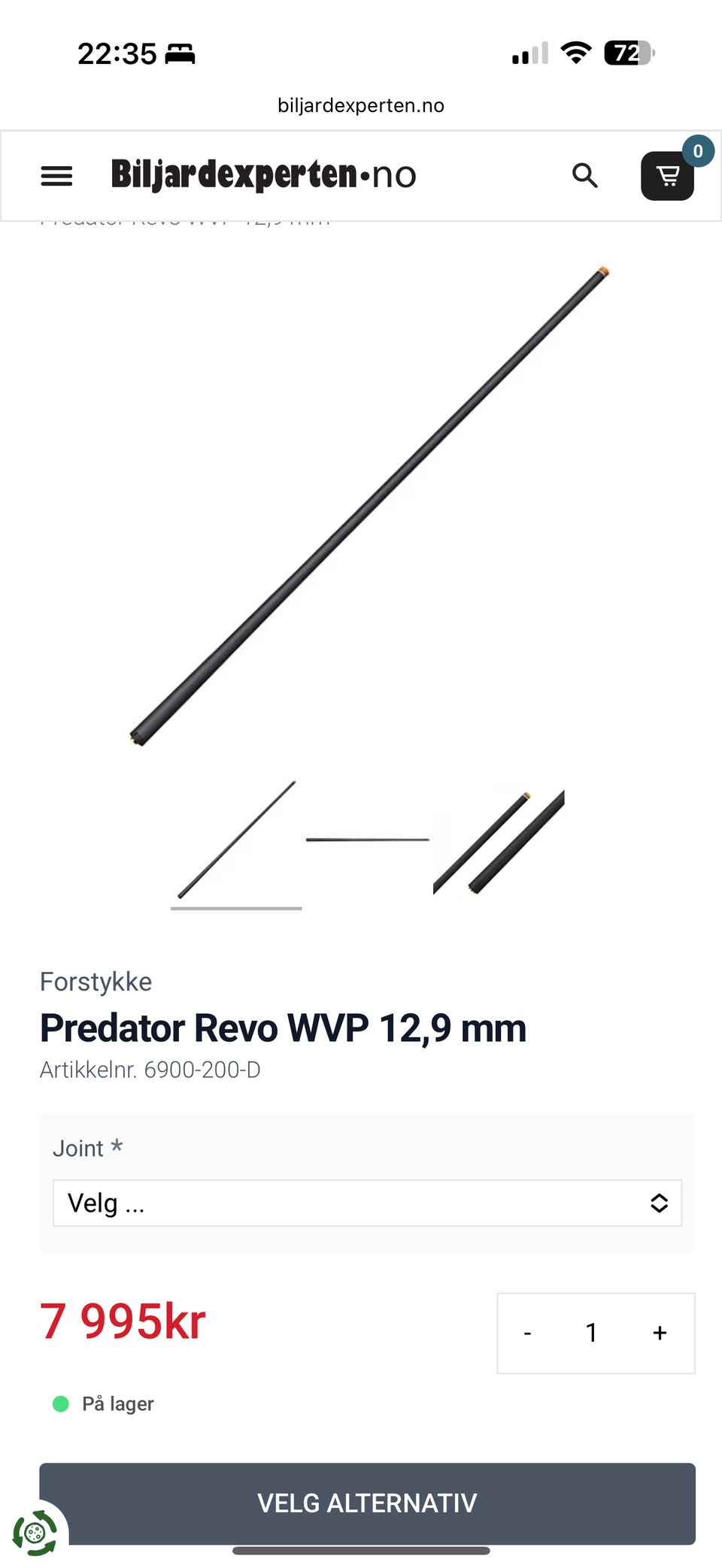Tap the quantity field showing 1
The height and width of the screenshot is (1568, 722).
click(592, 1333)
